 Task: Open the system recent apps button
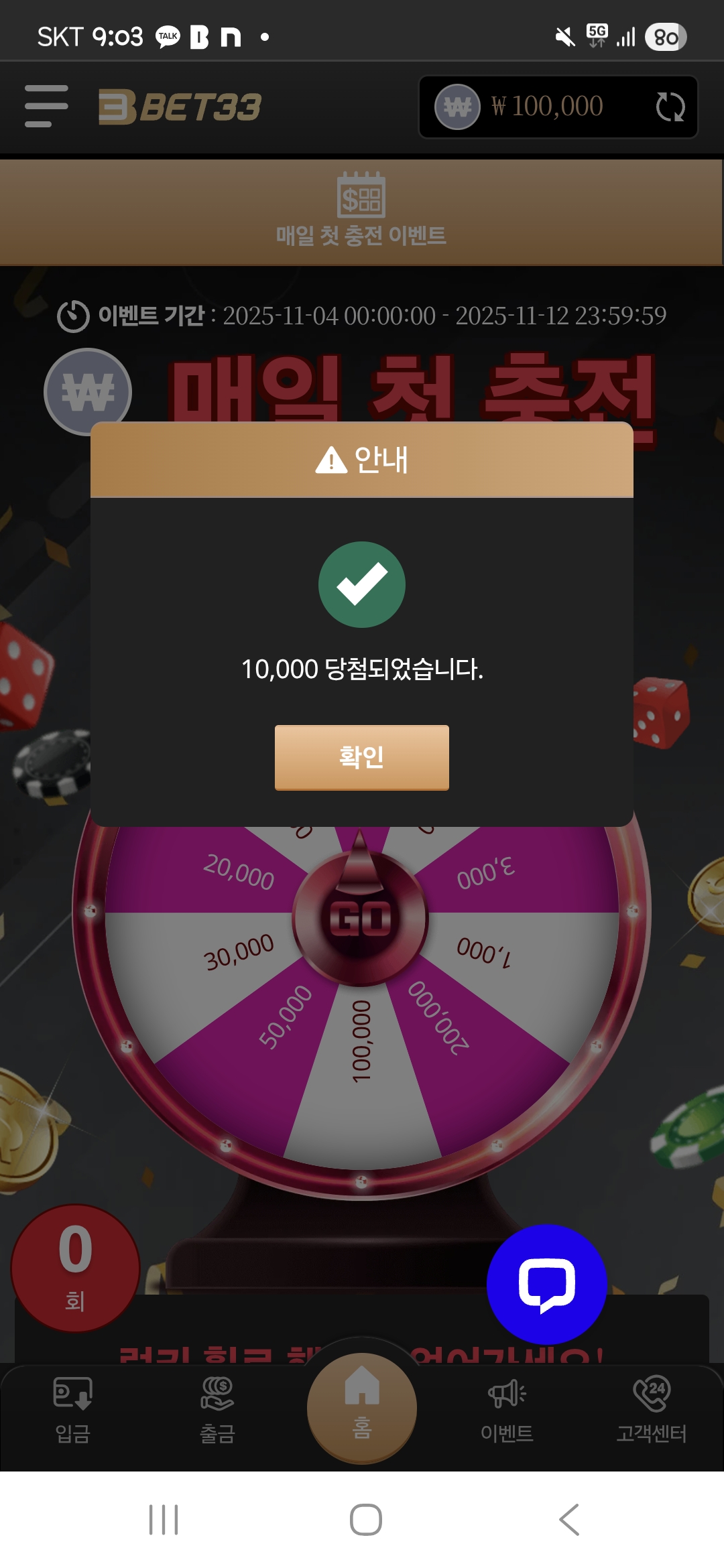[164, 1520]
